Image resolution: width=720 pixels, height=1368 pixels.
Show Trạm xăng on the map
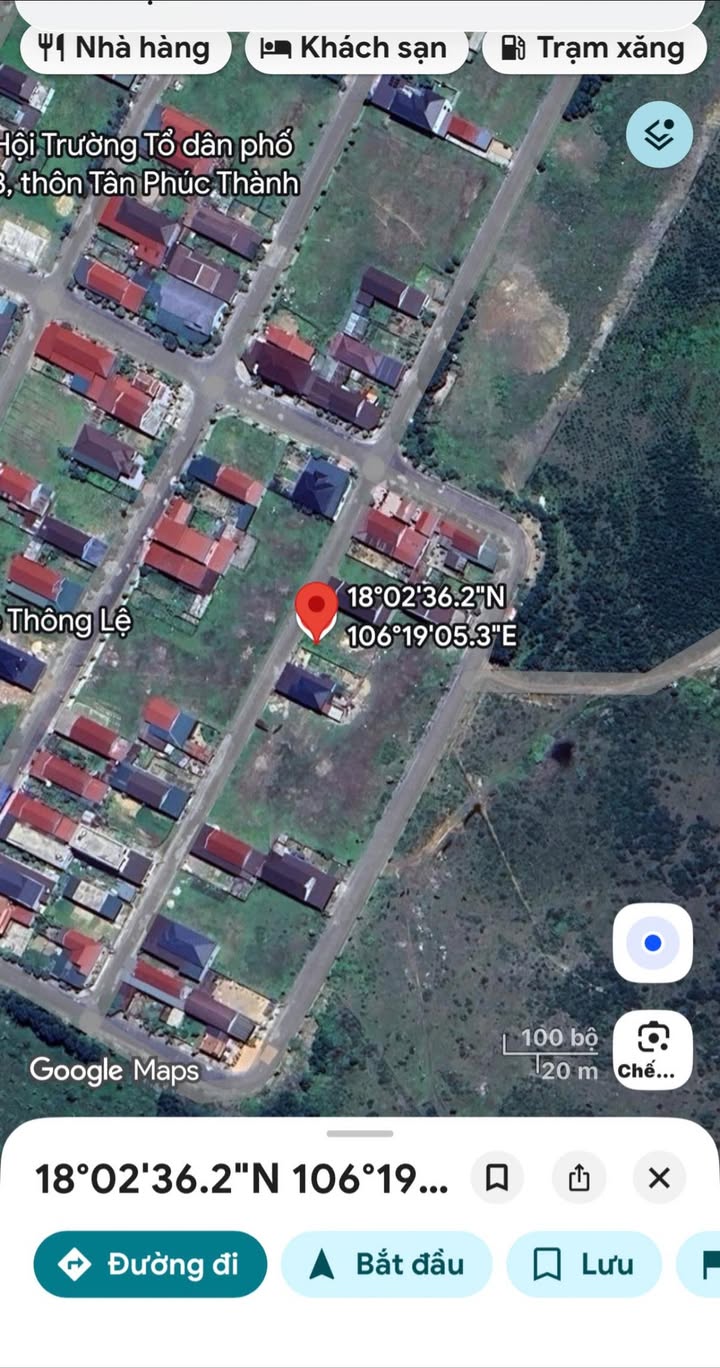[594, 48]
